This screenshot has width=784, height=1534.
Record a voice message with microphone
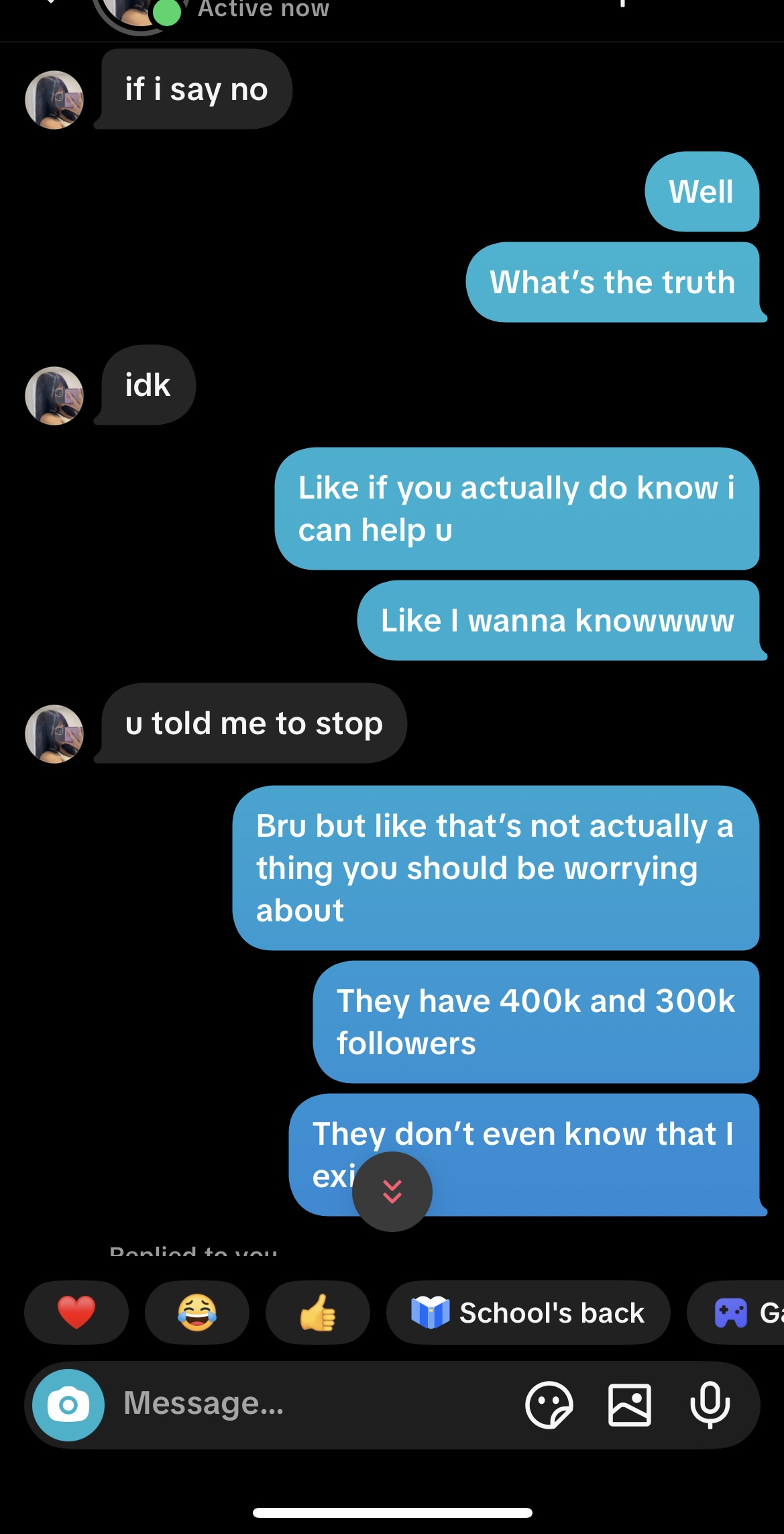[x=710, y=1404]
